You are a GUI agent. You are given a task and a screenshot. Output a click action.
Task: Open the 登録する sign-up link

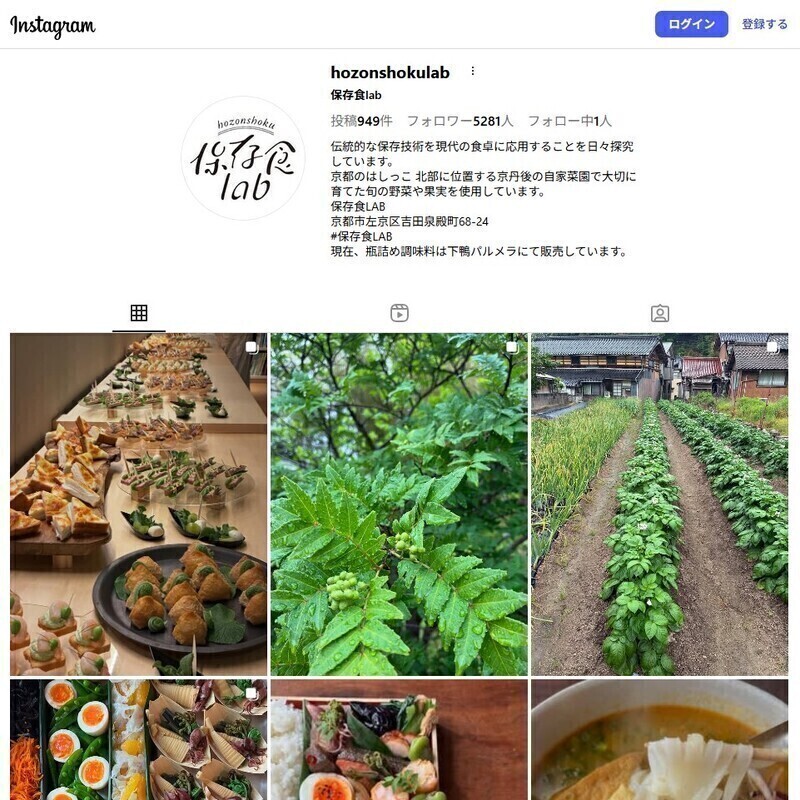click(764, 24)
